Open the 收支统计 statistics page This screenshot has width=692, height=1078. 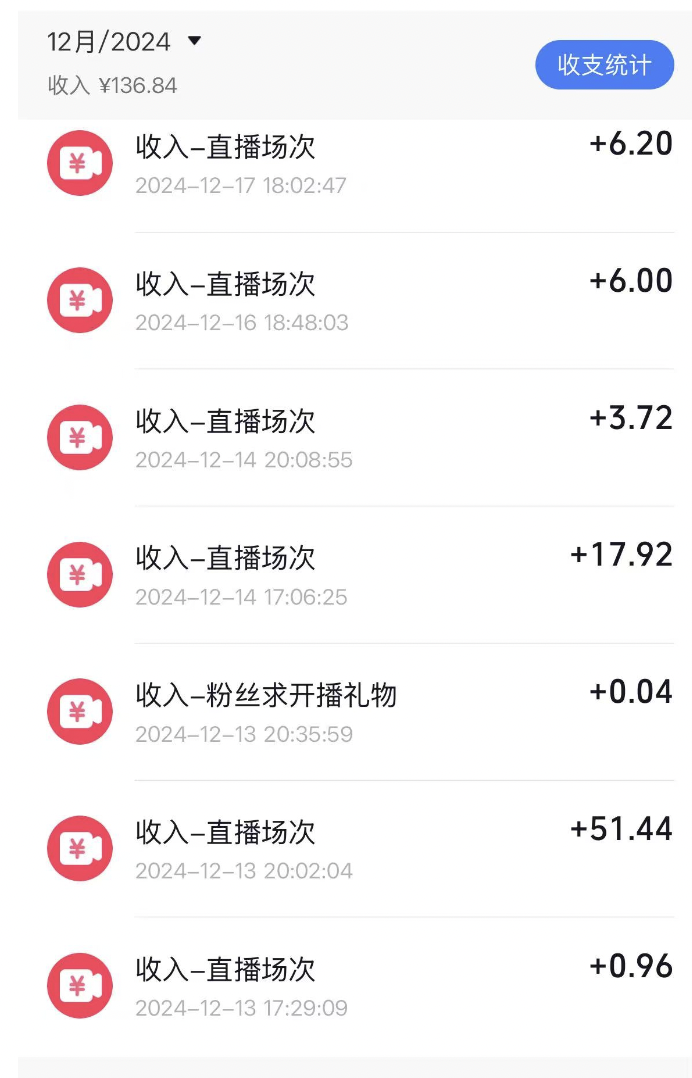(604, 66)
